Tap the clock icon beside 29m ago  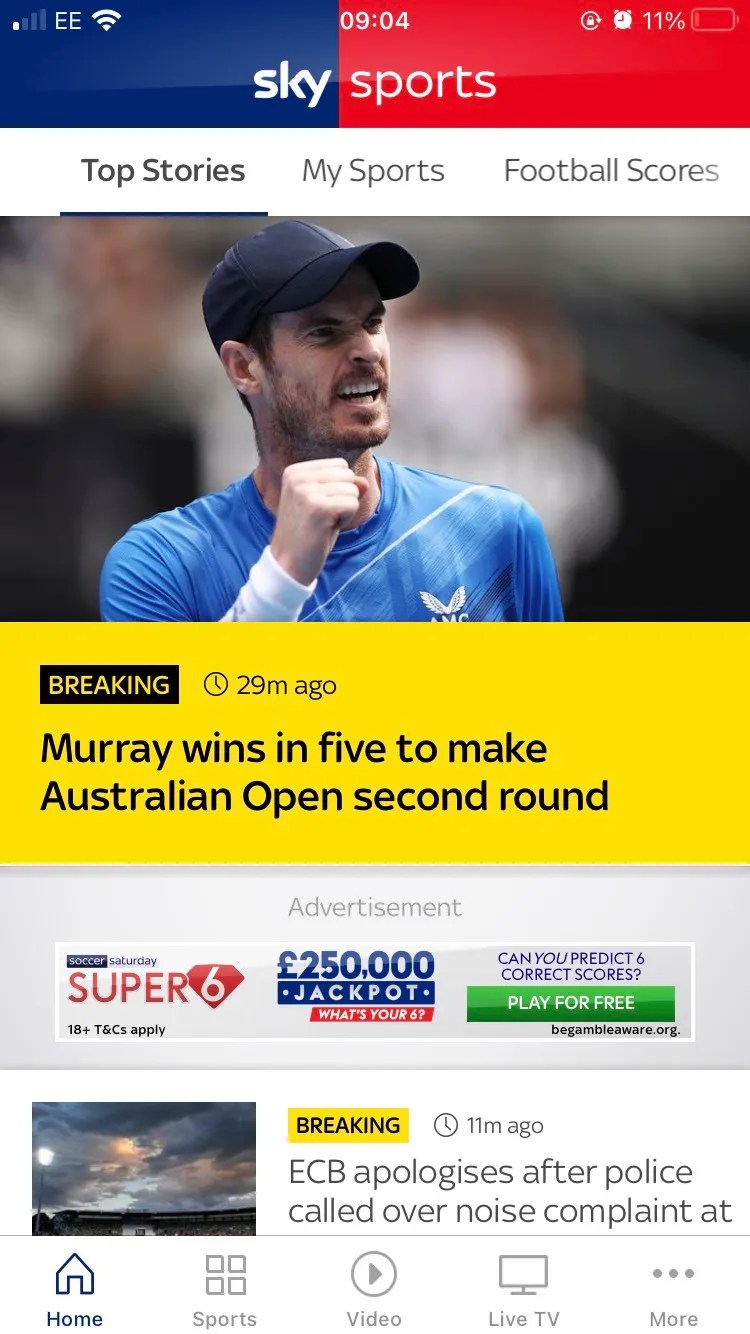[x=215, y=685]
